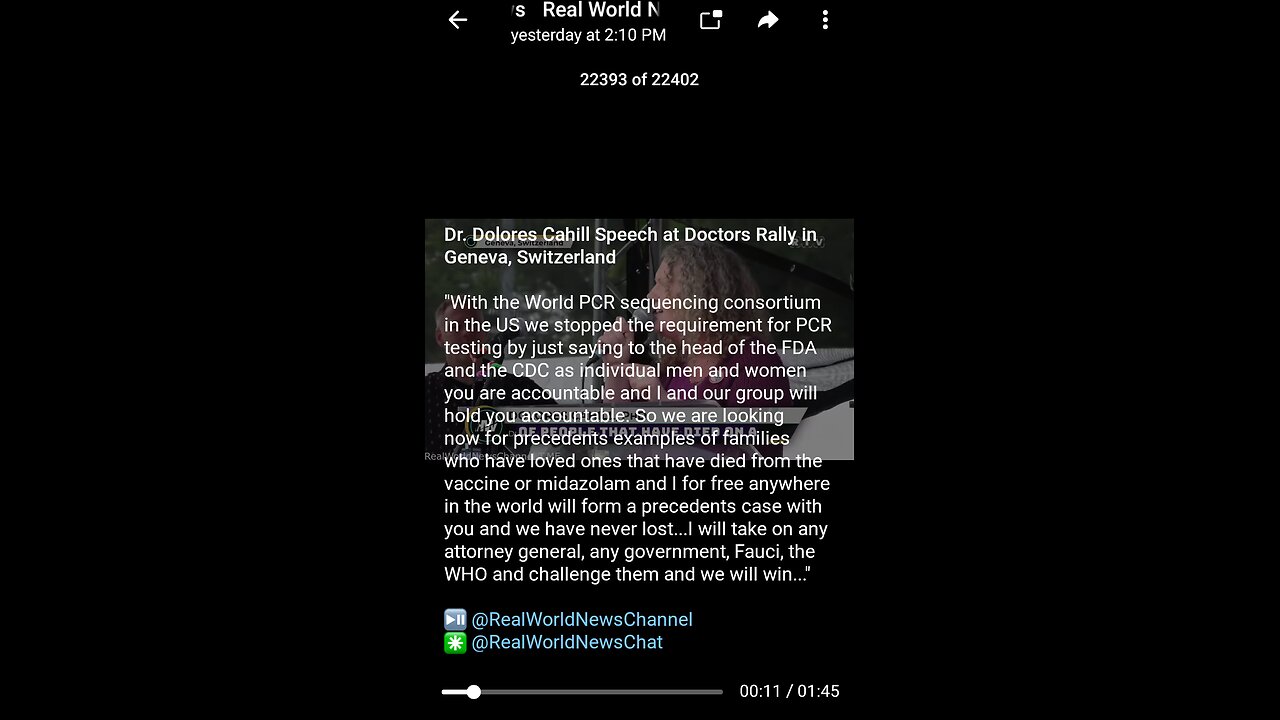The height and width of the screenshot is (720, 1280).
Task: Go back with the arrow icon
Action: tap(458, 20)
